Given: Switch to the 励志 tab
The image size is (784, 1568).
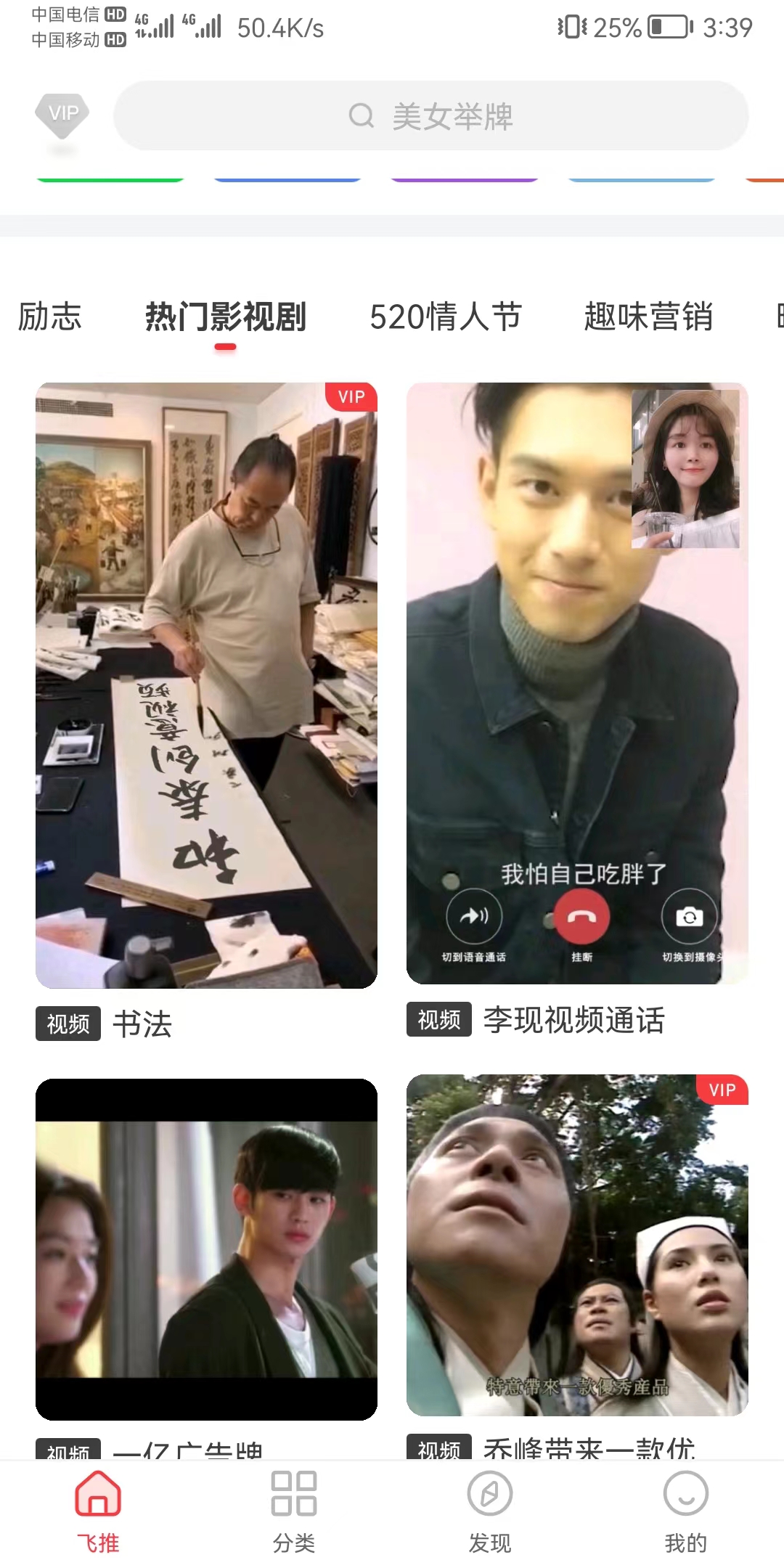Looking at the screenshot, I should click(x=49, y=317).
